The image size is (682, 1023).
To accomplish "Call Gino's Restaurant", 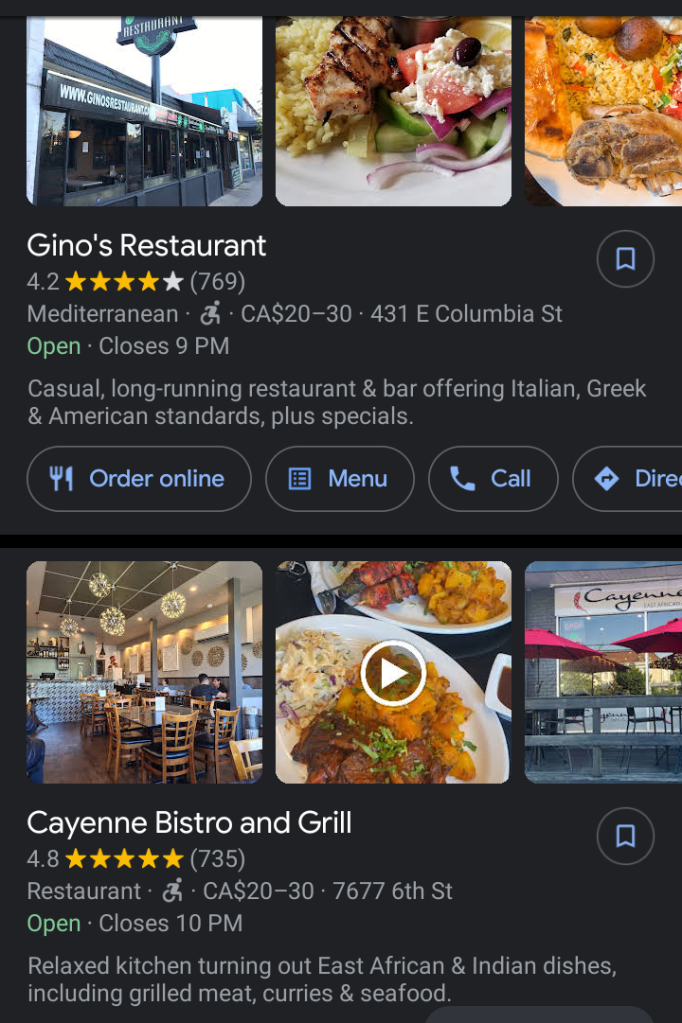I will 493,479.
